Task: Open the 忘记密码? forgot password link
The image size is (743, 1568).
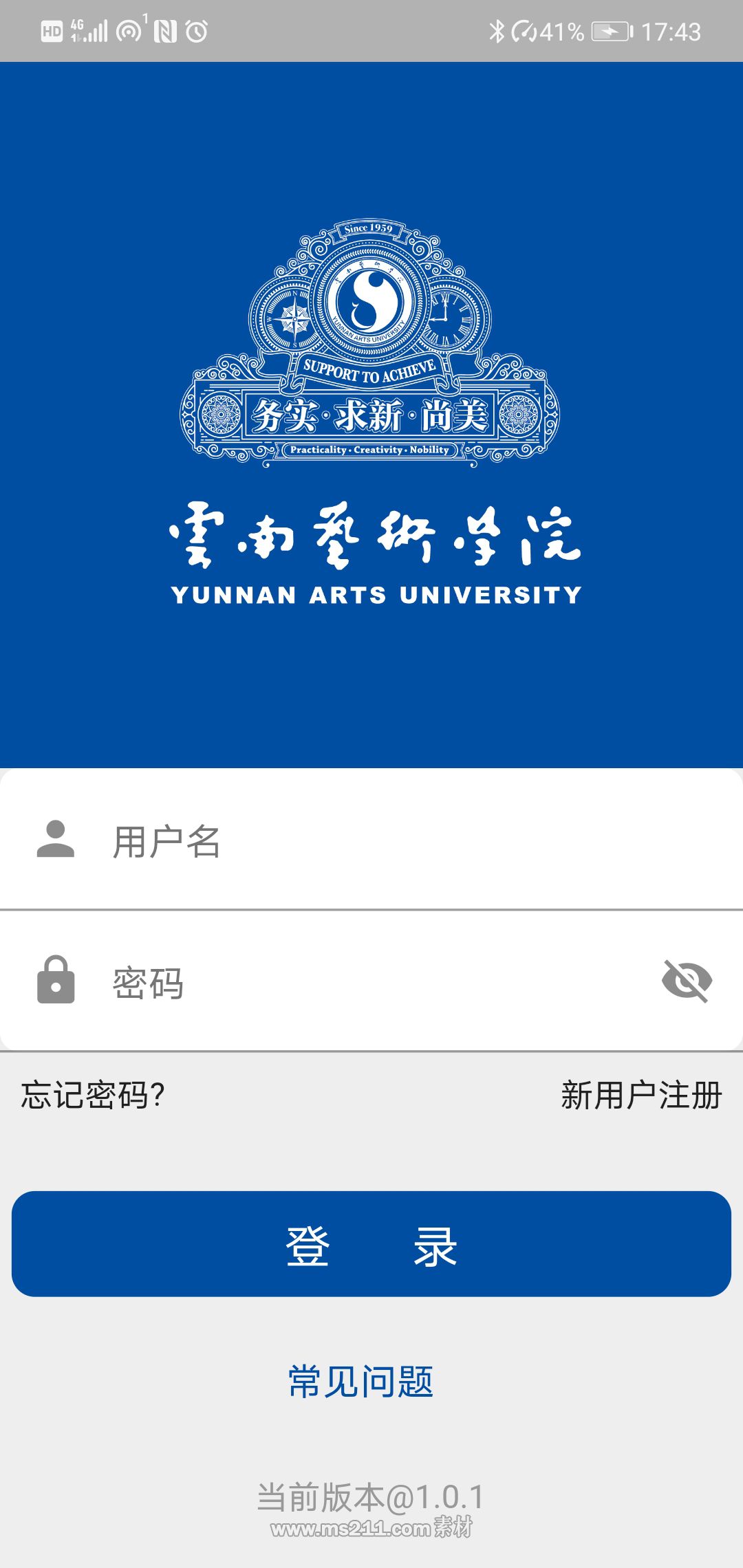Action: point(93,1095)
